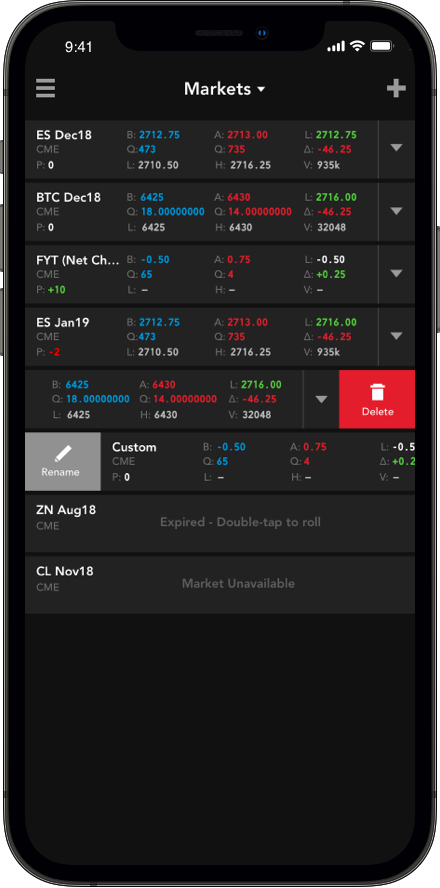Screen dimensions: 440x888
Task: Expand the ES Dec18 row arrow
Action: (x=396, y=148)
